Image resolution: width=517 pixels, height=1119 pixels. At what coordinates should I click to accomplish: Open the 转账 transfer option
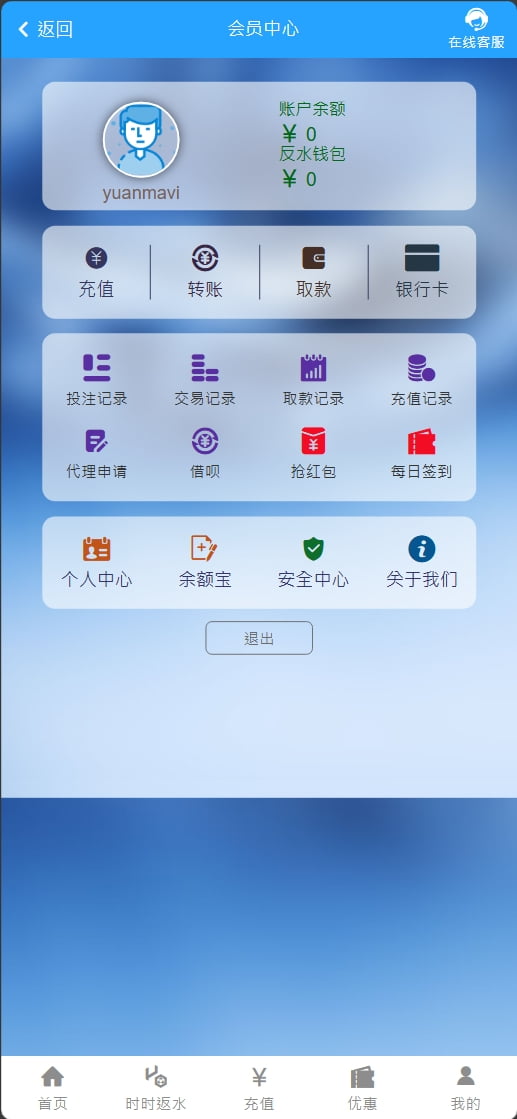205,272
